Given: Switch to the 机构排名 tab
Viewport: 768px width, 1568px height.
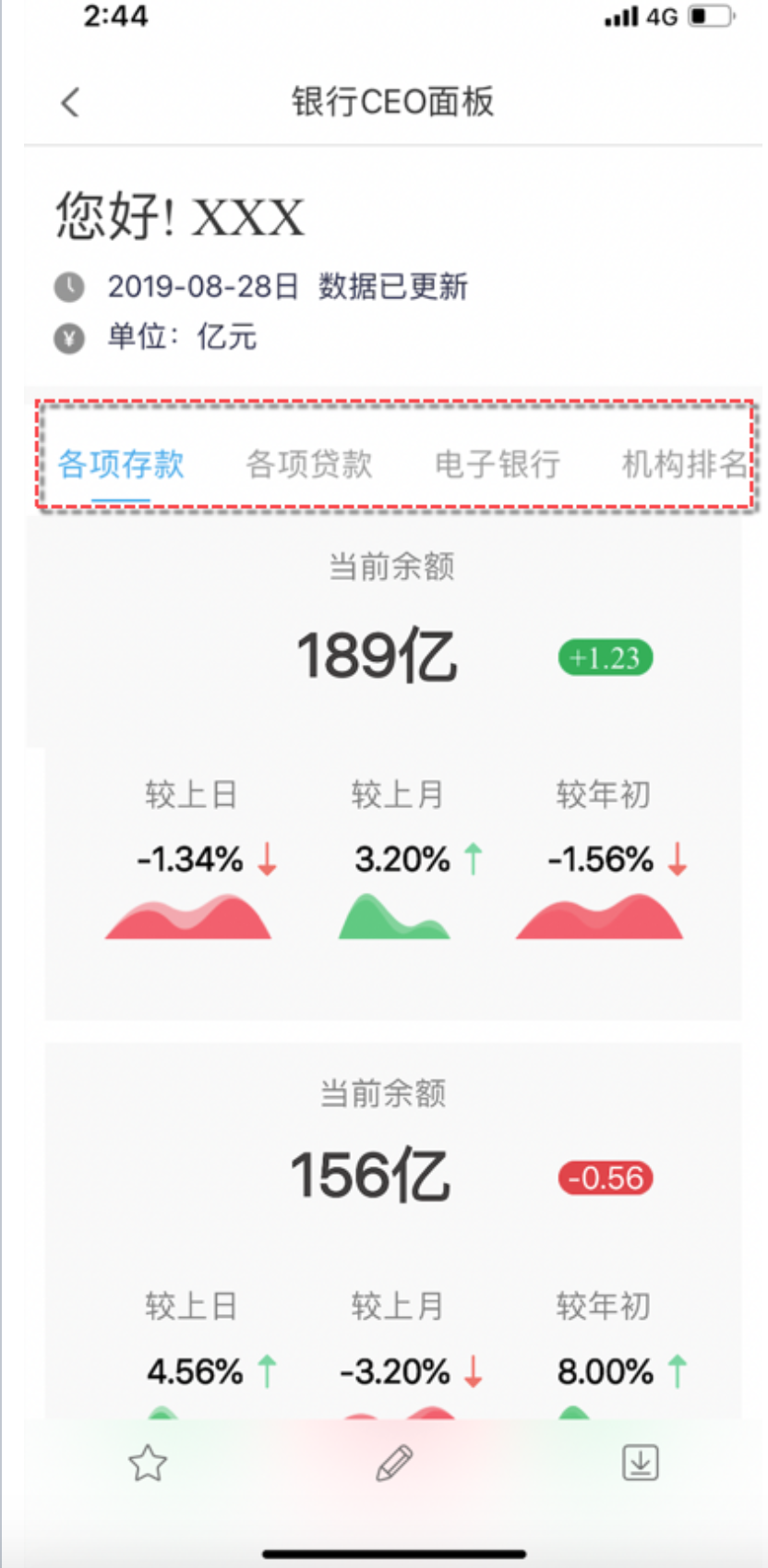Looking at the screenshot, I should pos(684,464).
